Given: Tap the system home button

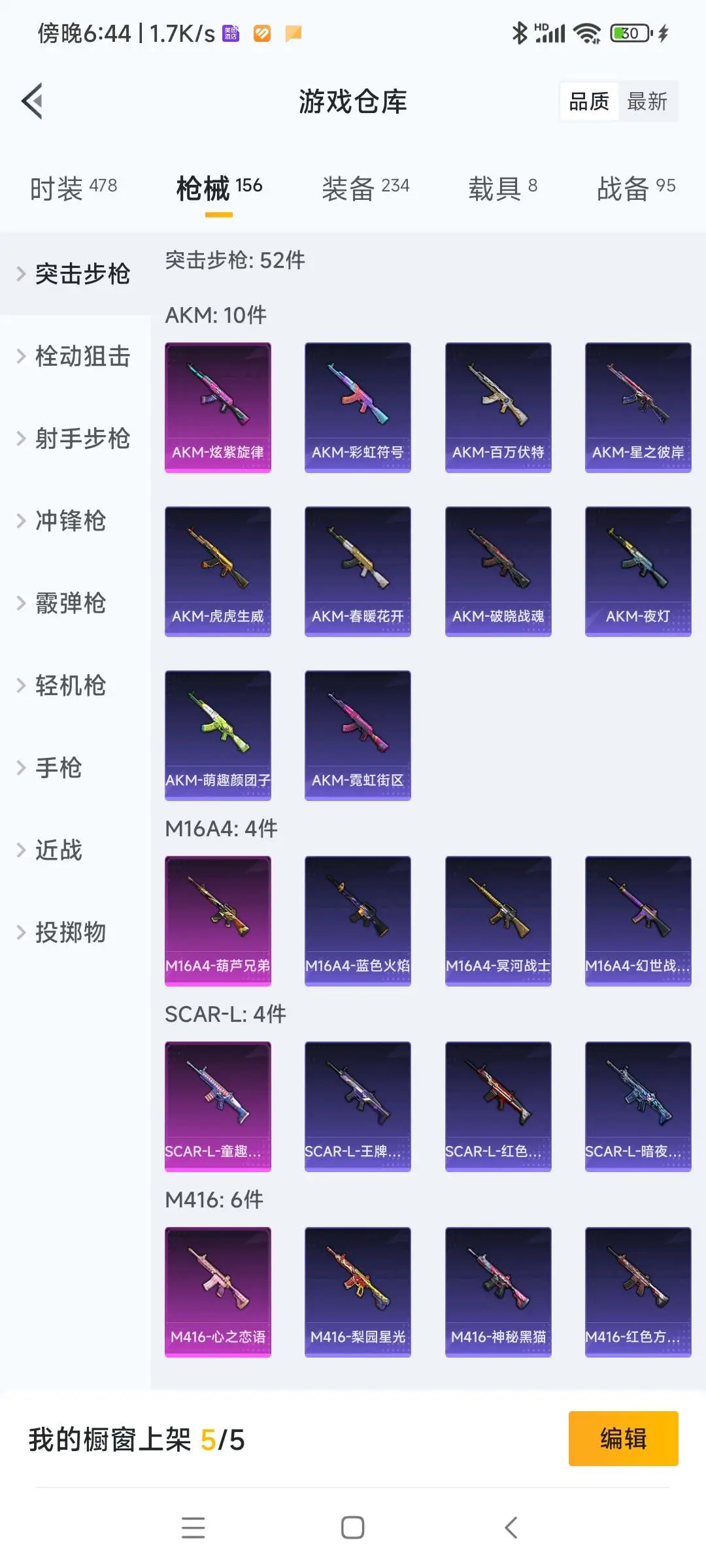Looking at the screenshot, I should [x=353, y=1527].
